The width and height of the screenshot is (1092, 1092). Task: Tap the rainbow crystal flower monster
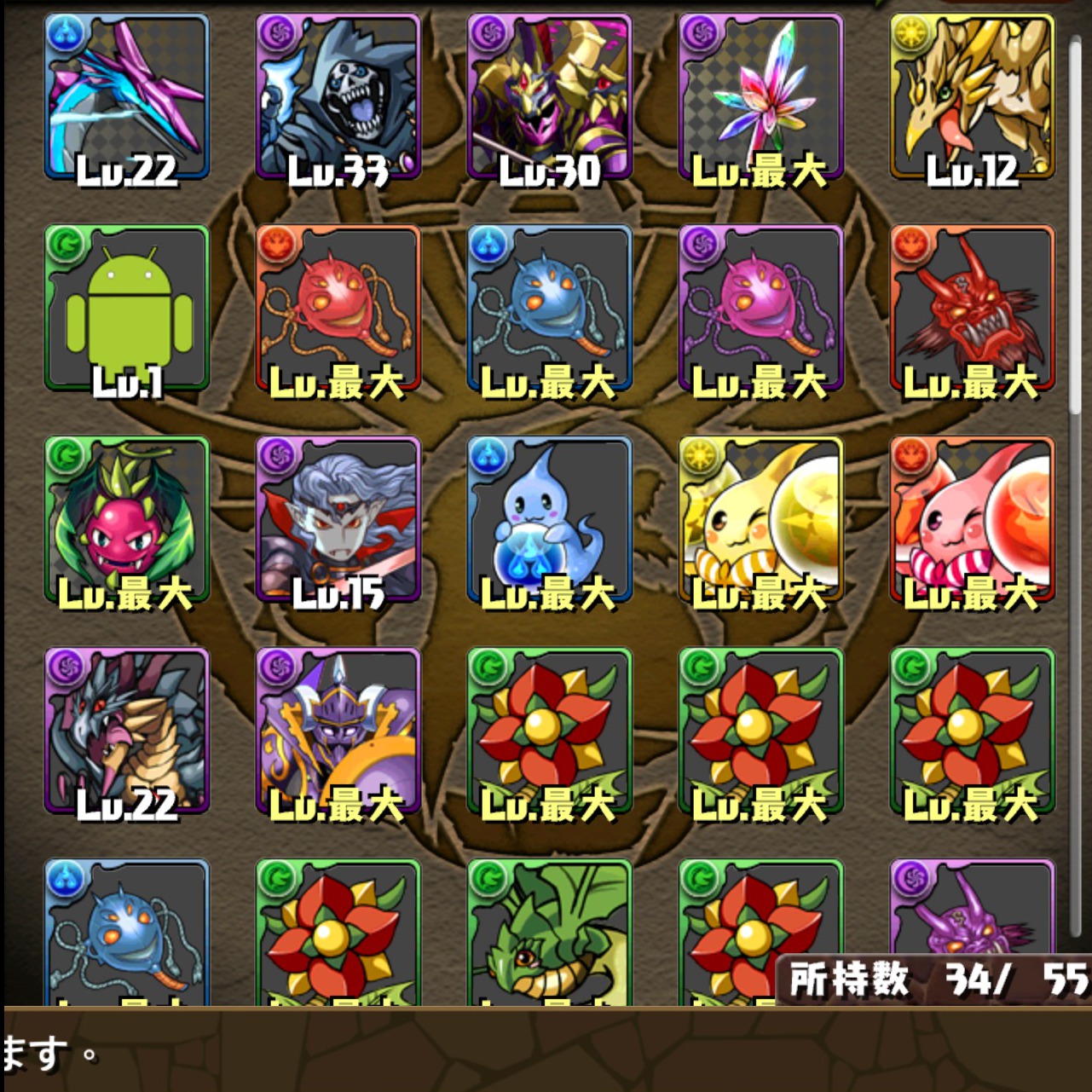pos(761,97)
